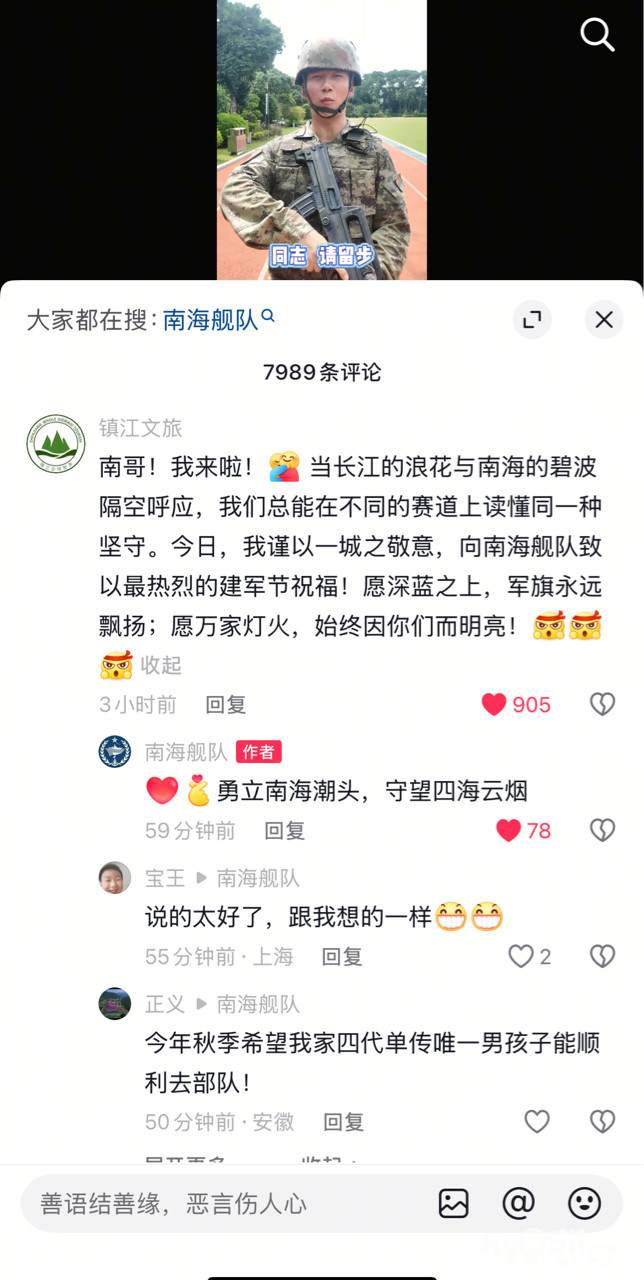
Task: Close the comments panel
Action: [x=604, y=320]
